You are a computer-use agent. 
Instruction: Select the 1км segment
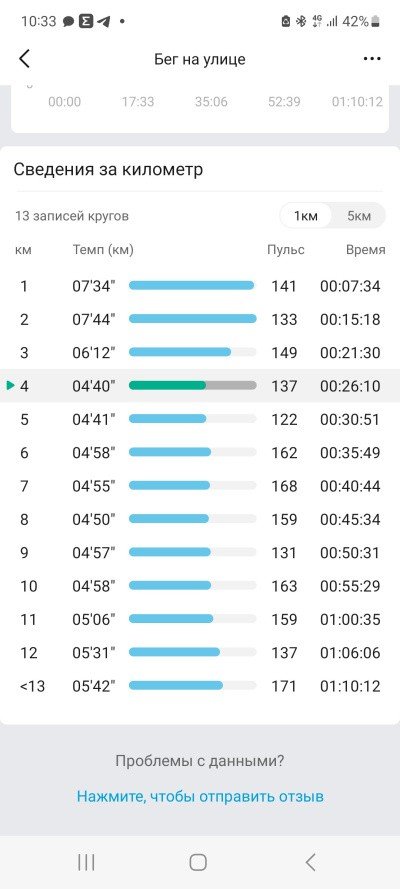click(305, 216)
